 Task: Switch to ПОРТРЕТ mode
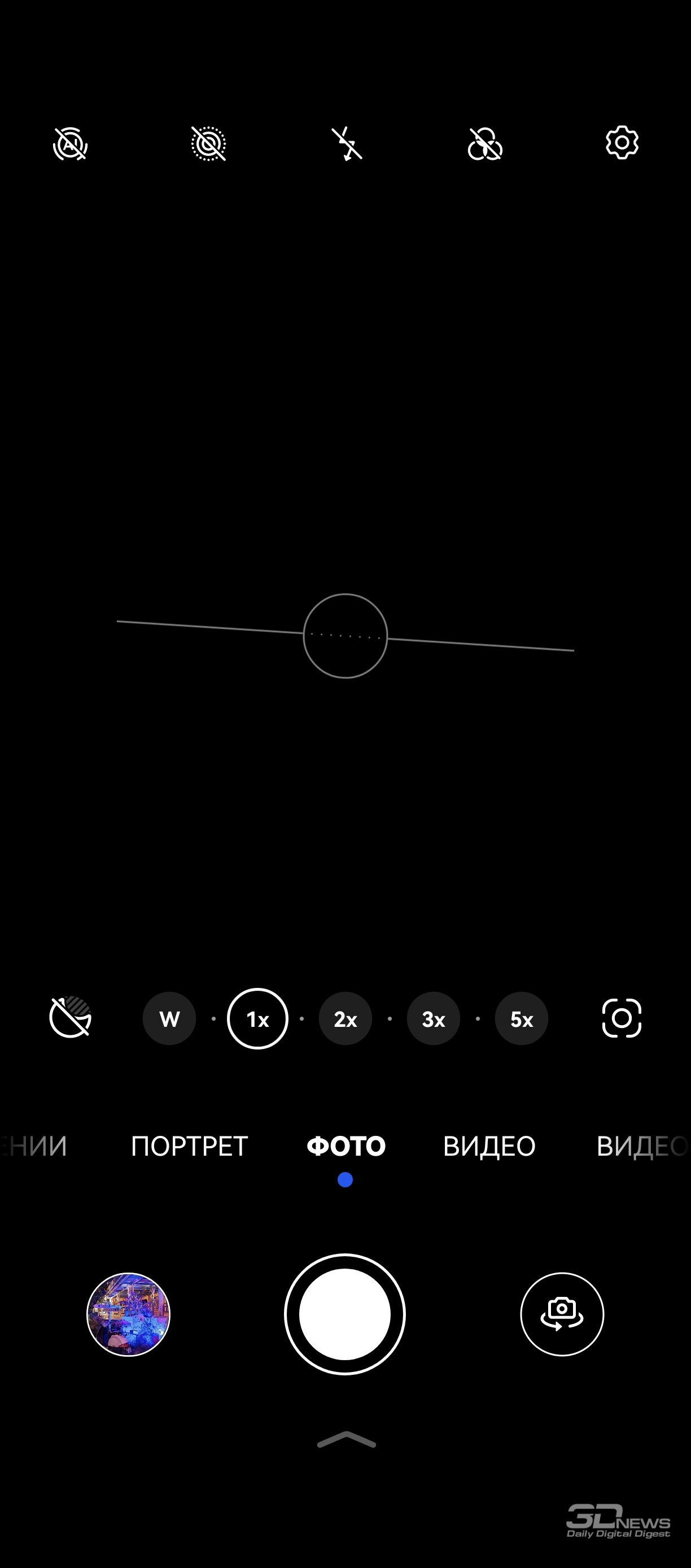coord(189,1146)
